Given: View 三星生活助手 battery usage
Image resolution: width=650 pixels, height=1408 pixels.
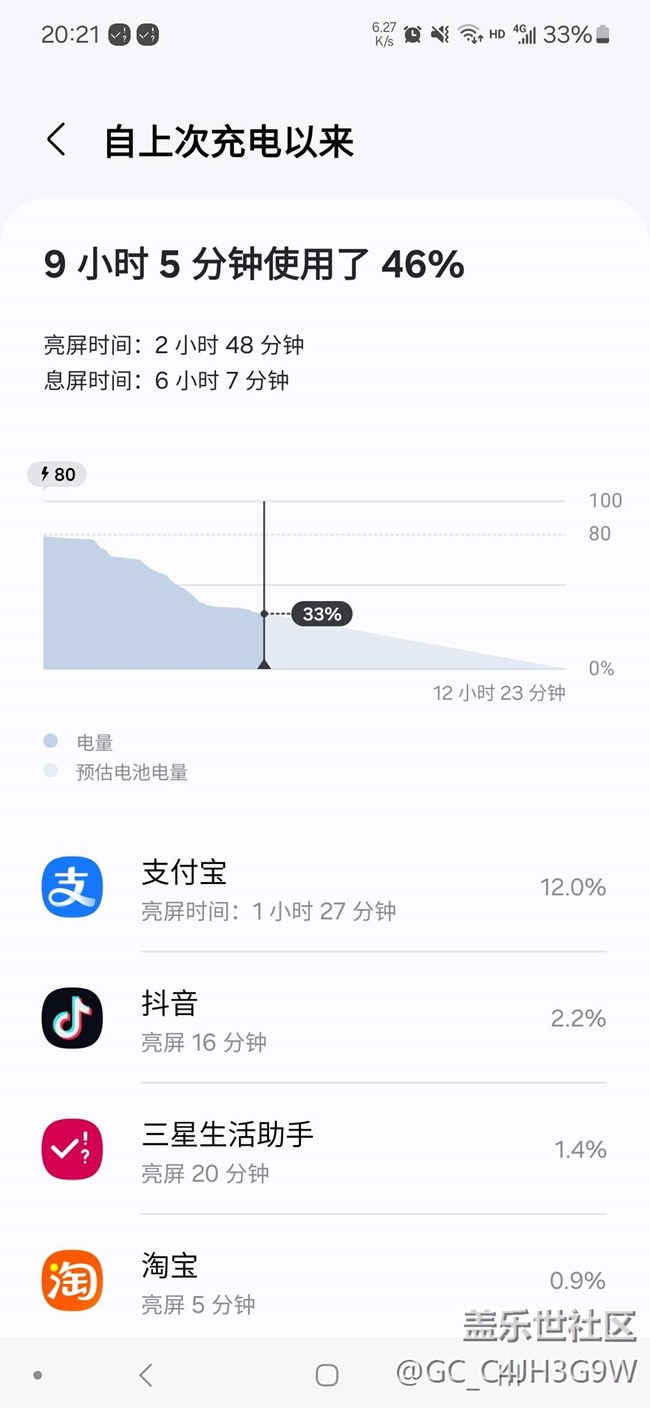Looking at the screenshot, I should point(325,1149).
